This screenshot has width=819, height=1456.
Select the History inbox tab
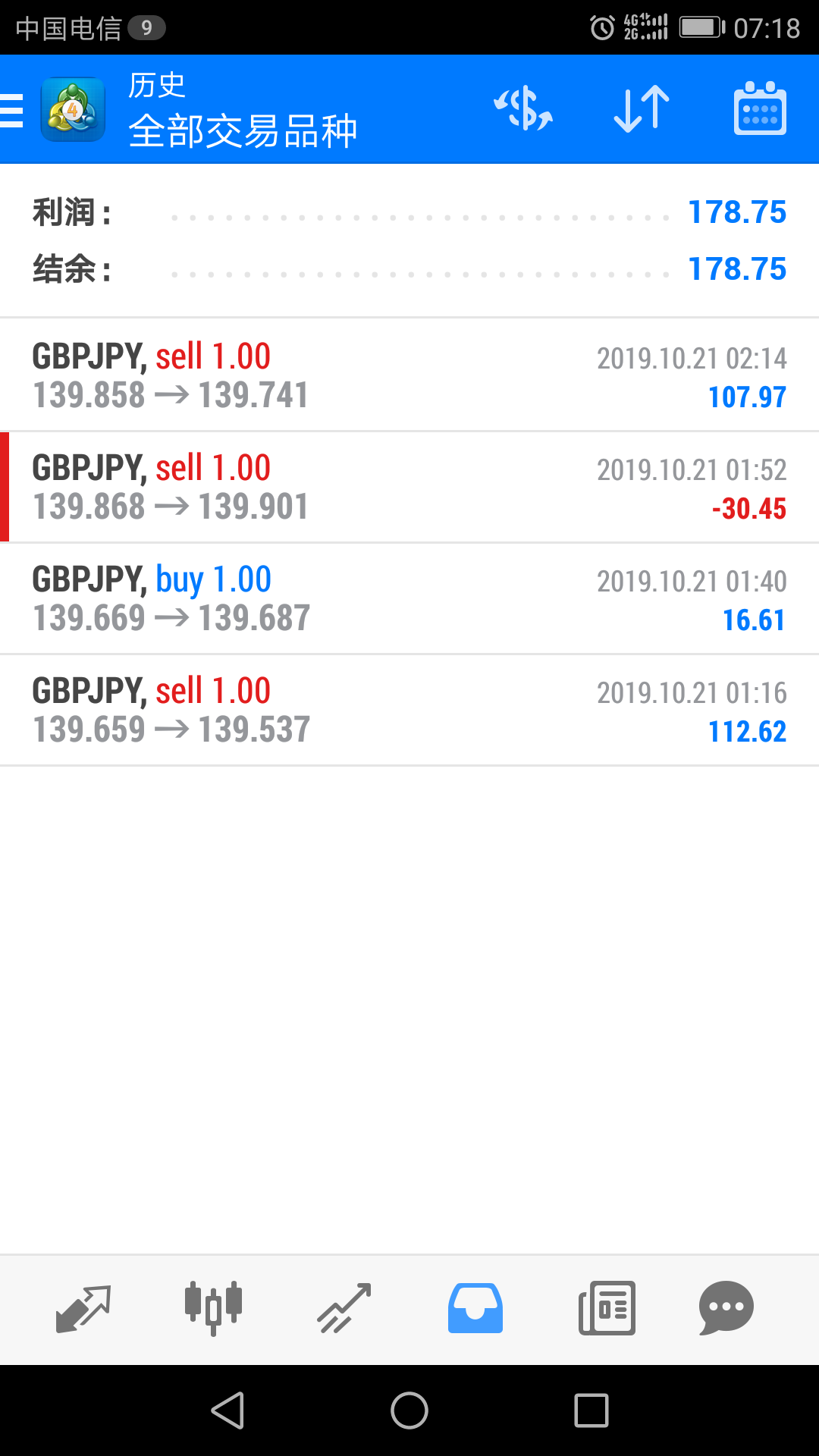(x=475, y=1308)
